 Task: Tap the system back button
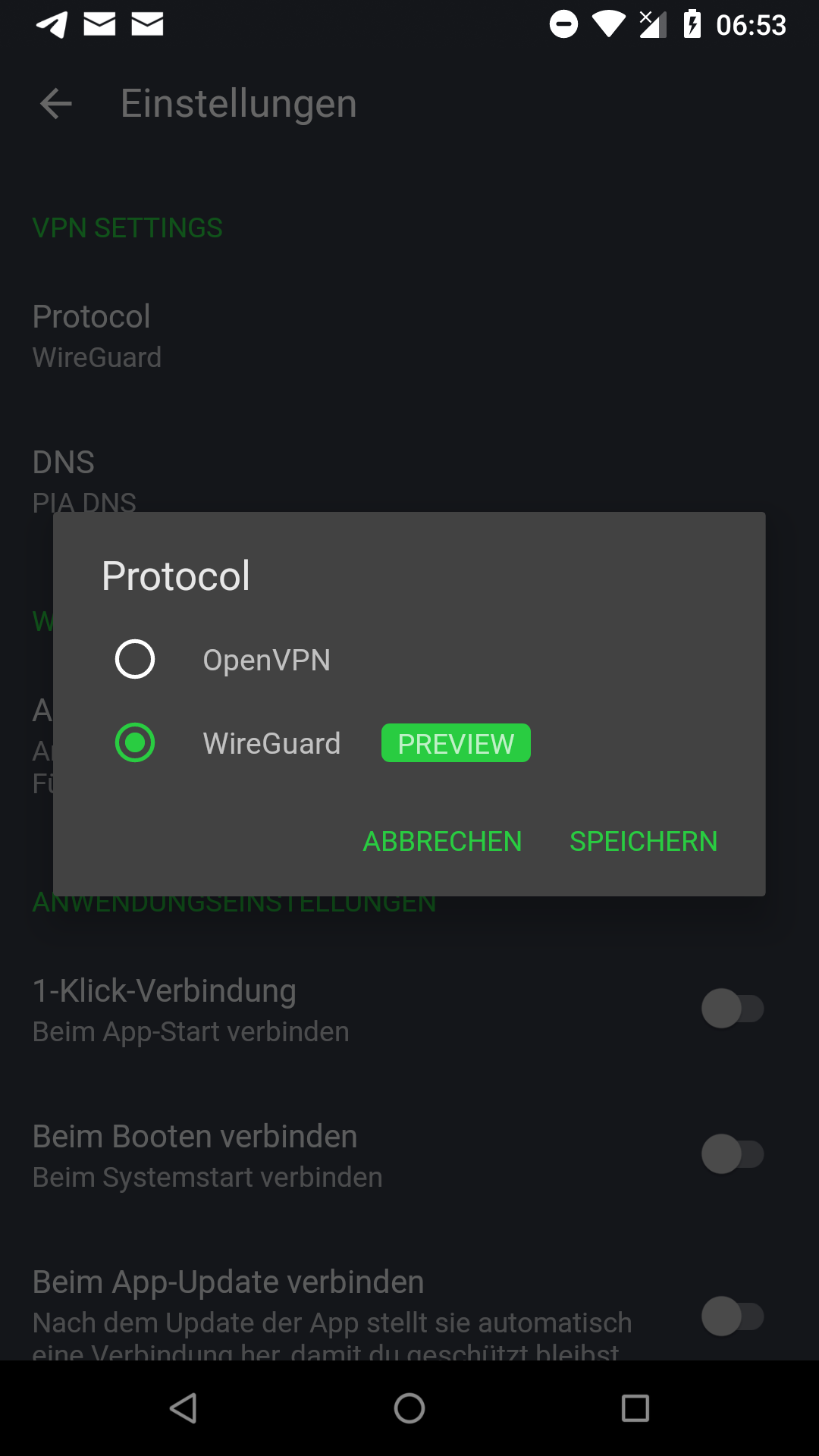click(x=184, y=1408)
